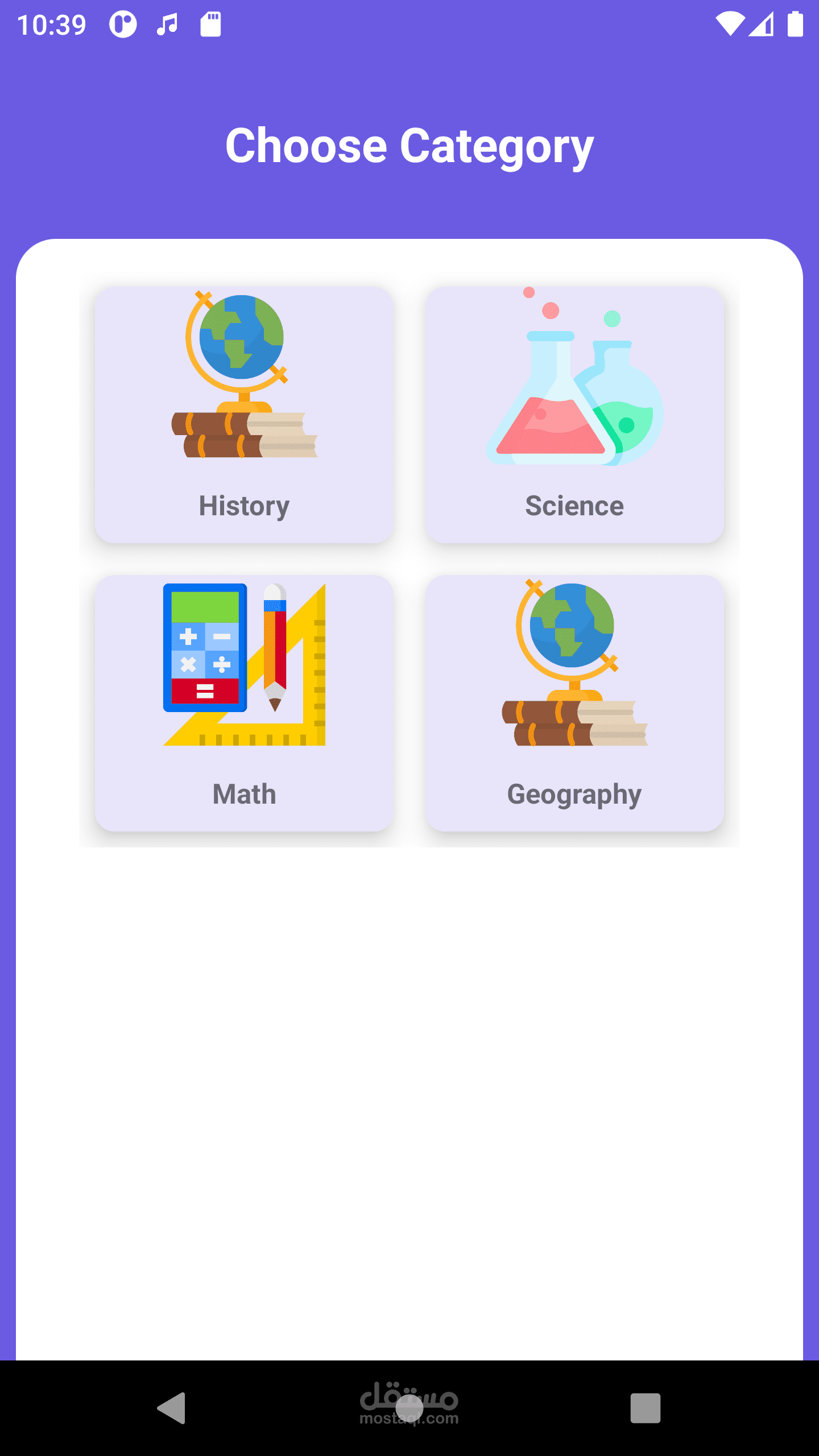
Task: Open the Math category
Action: tap(243, 705)
